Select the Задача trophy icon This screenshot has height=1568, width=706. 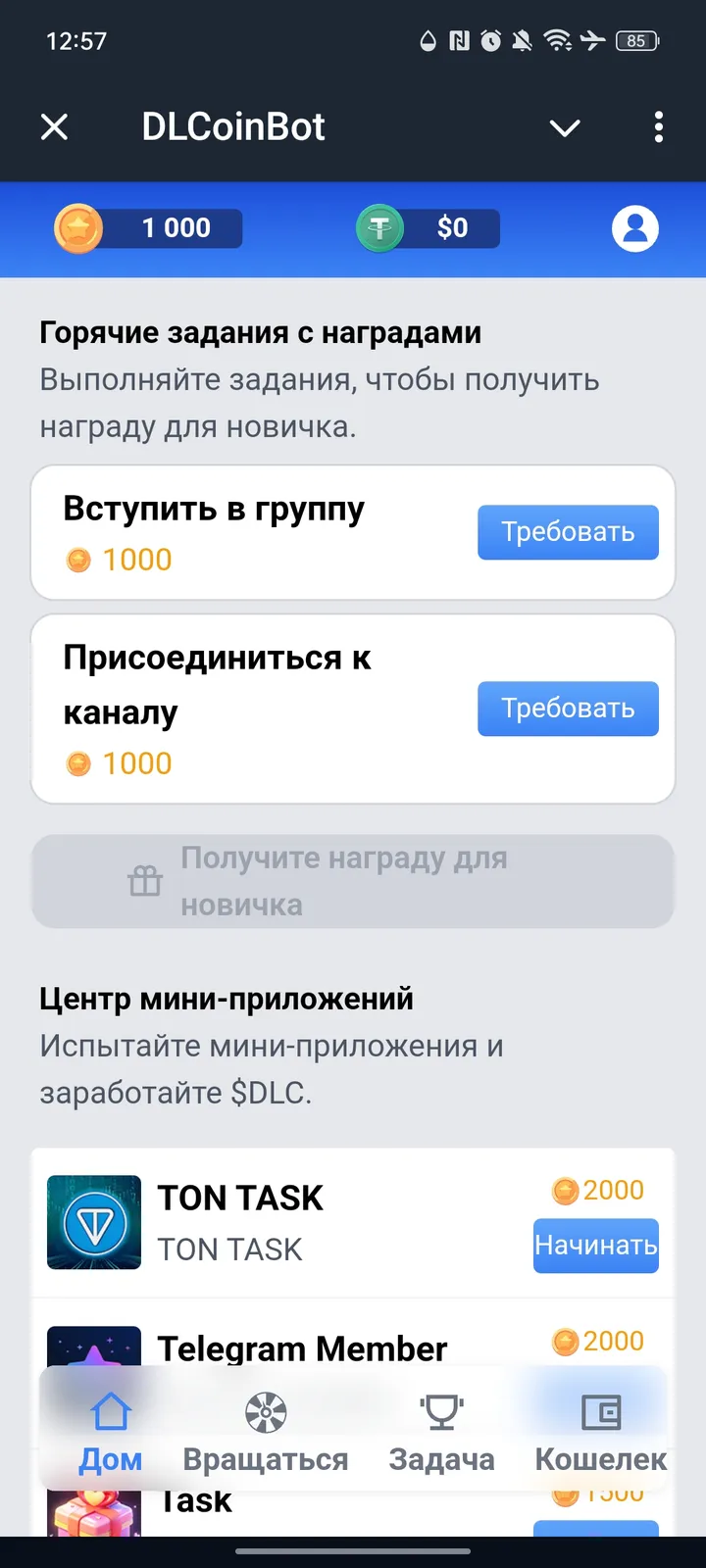[x=442, y=1411]
